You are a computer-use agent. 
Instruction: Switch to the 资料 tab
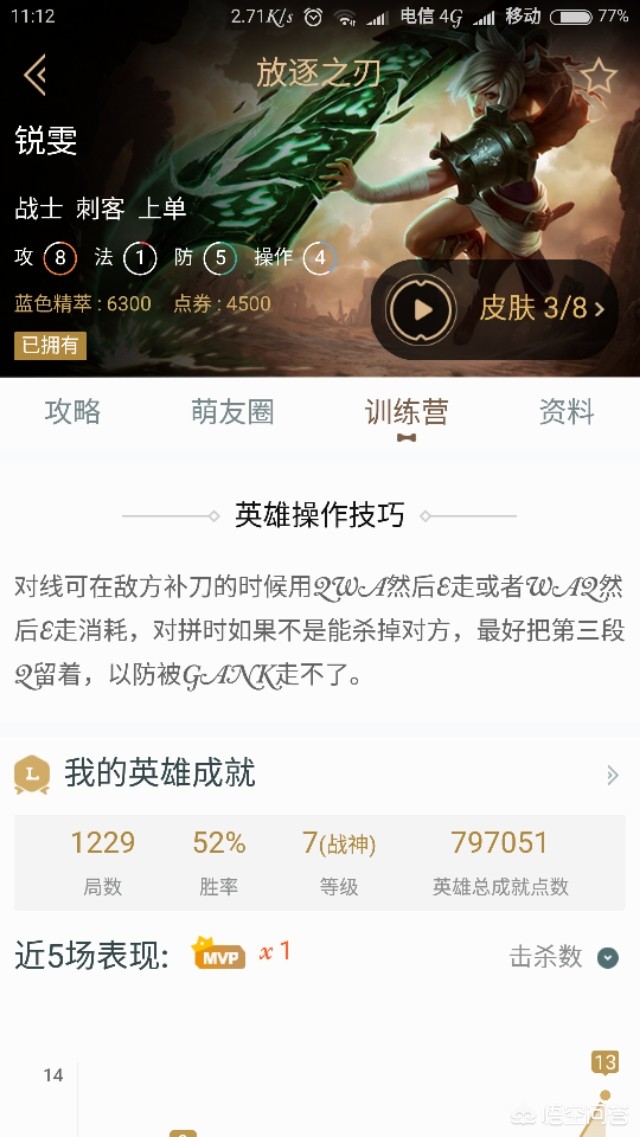click(567, 412)
